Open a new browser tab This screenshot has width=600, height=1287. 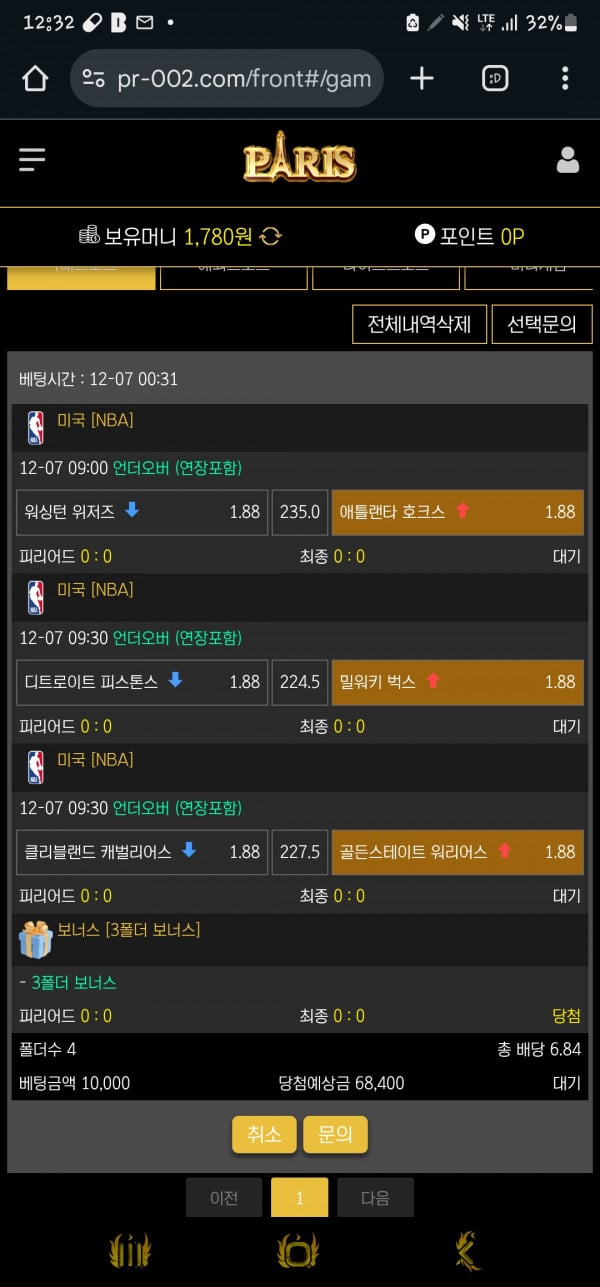(422, 79)
